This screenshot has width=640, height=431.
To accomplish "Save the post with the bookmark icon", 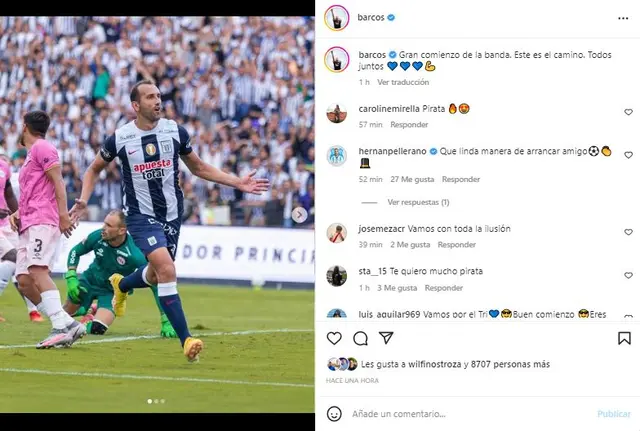I will coord(625,339).
